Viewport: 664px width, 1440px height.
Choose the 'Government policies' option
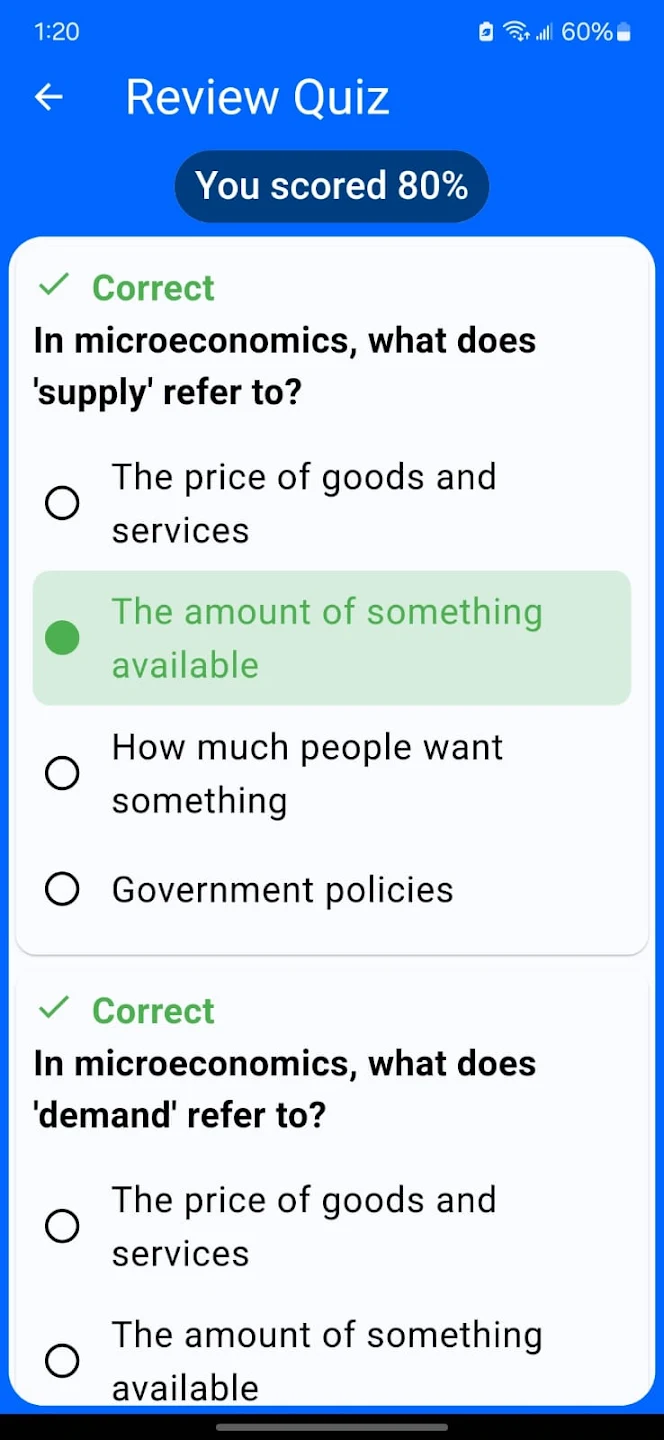[62, 889]
